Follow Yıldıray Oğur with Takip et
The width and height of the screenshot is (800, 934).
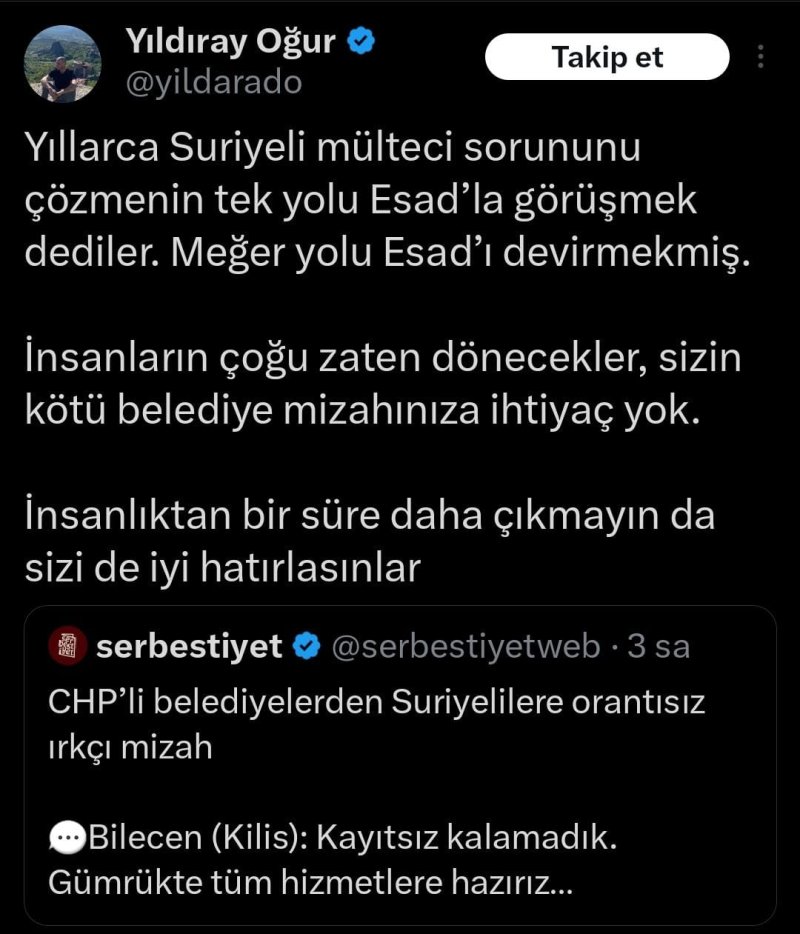[x=607, y=58]
